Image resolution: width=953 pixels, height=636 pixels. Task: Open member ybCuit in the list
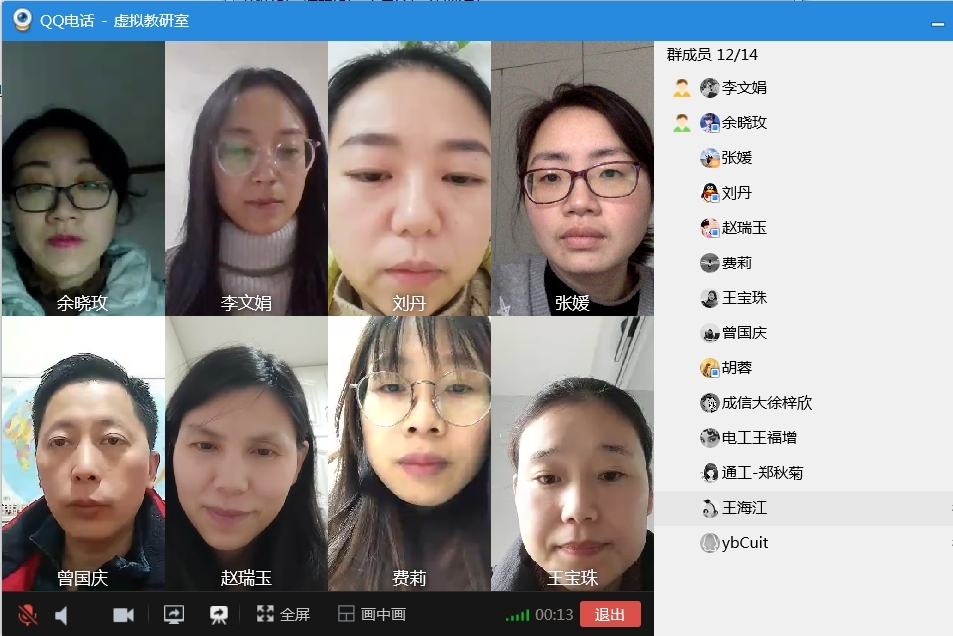point(744,543)
